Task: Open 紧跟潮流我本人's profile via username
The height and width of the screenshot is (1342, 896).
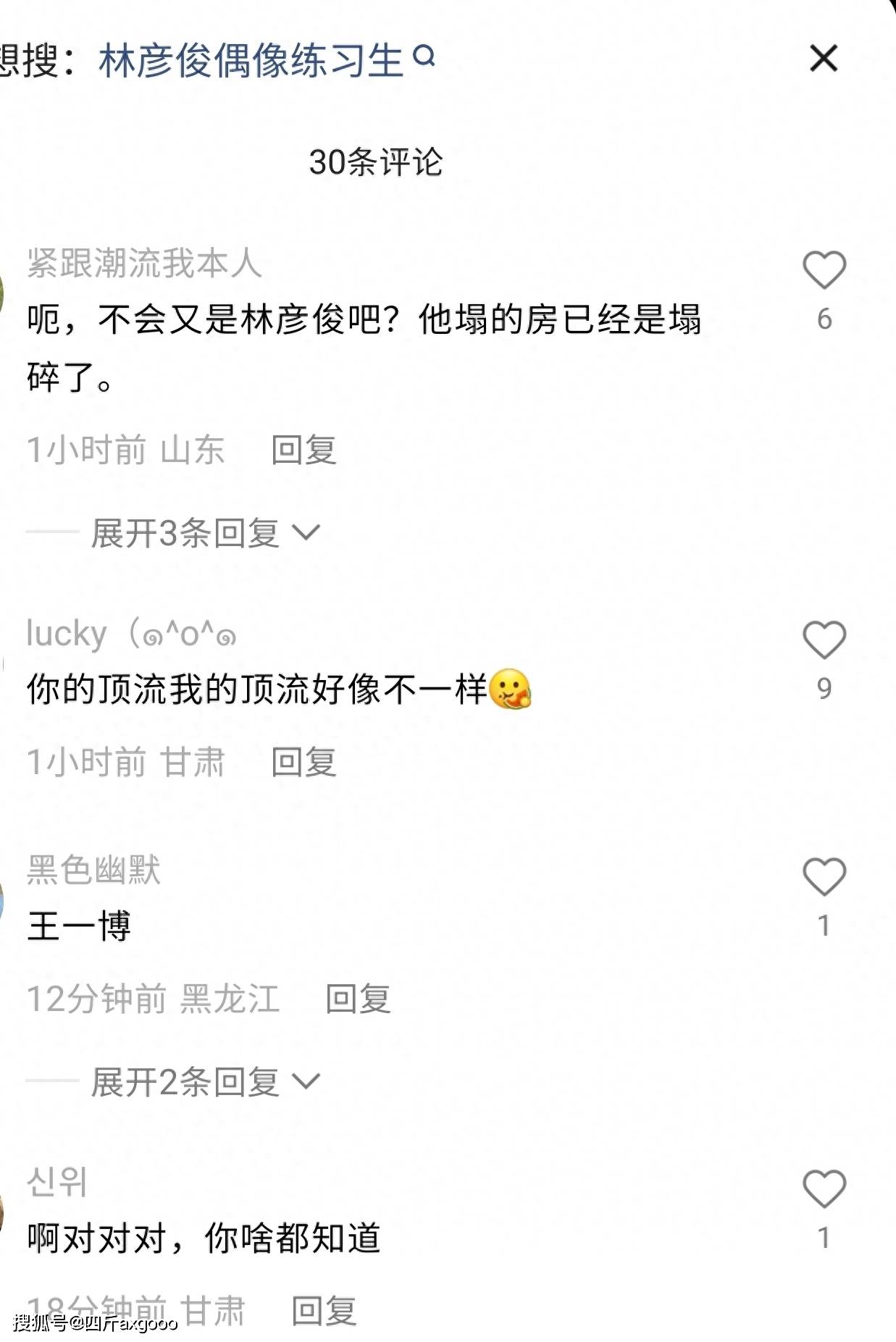Action: tap(144, 263)
